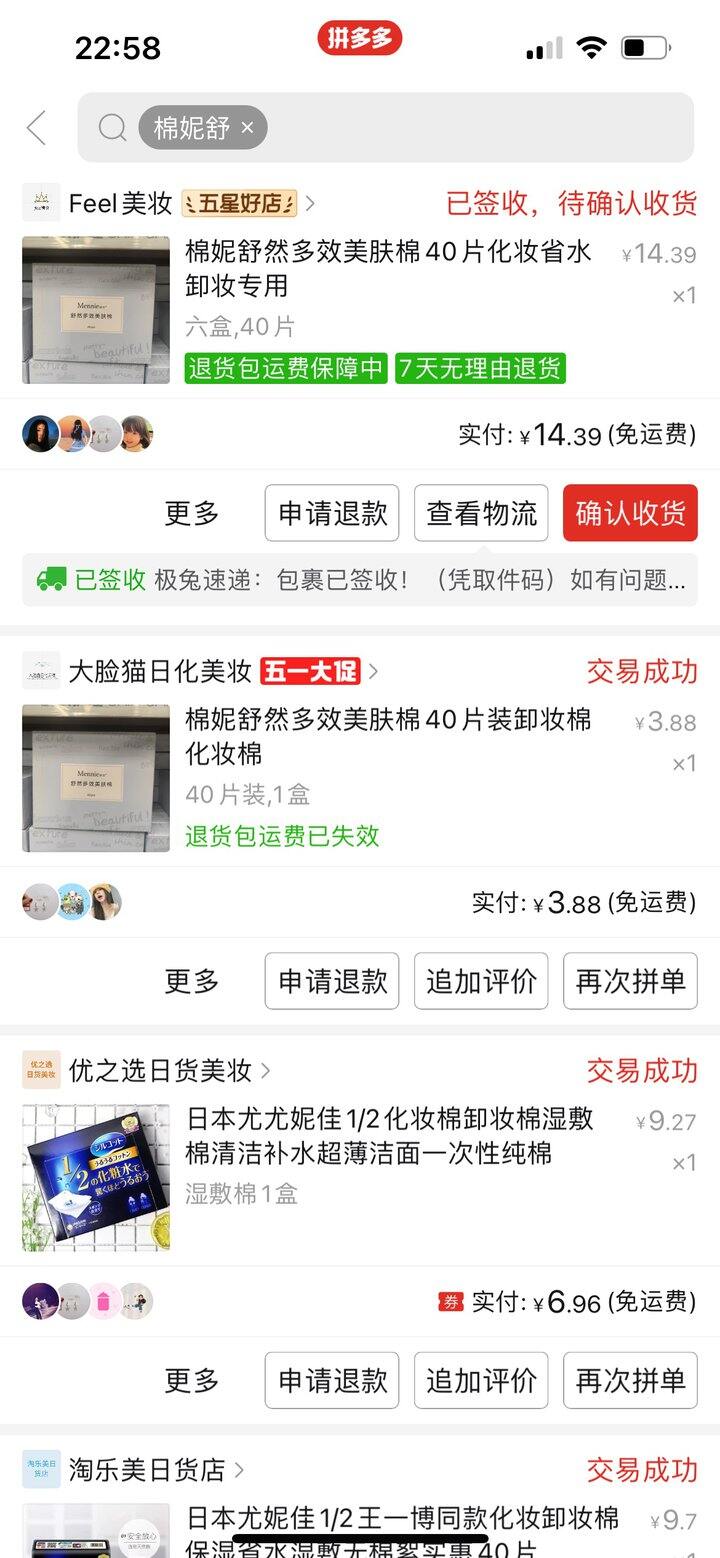720x1558 pixels.
Task: Open the 淘乐美日货店 store logo
Action: 40,1470
